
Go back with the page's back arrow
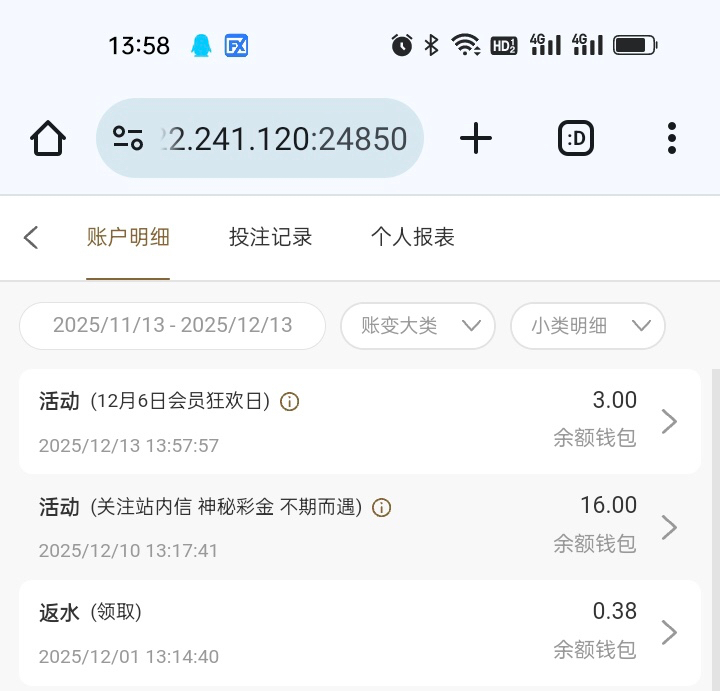tap(31, 237)
